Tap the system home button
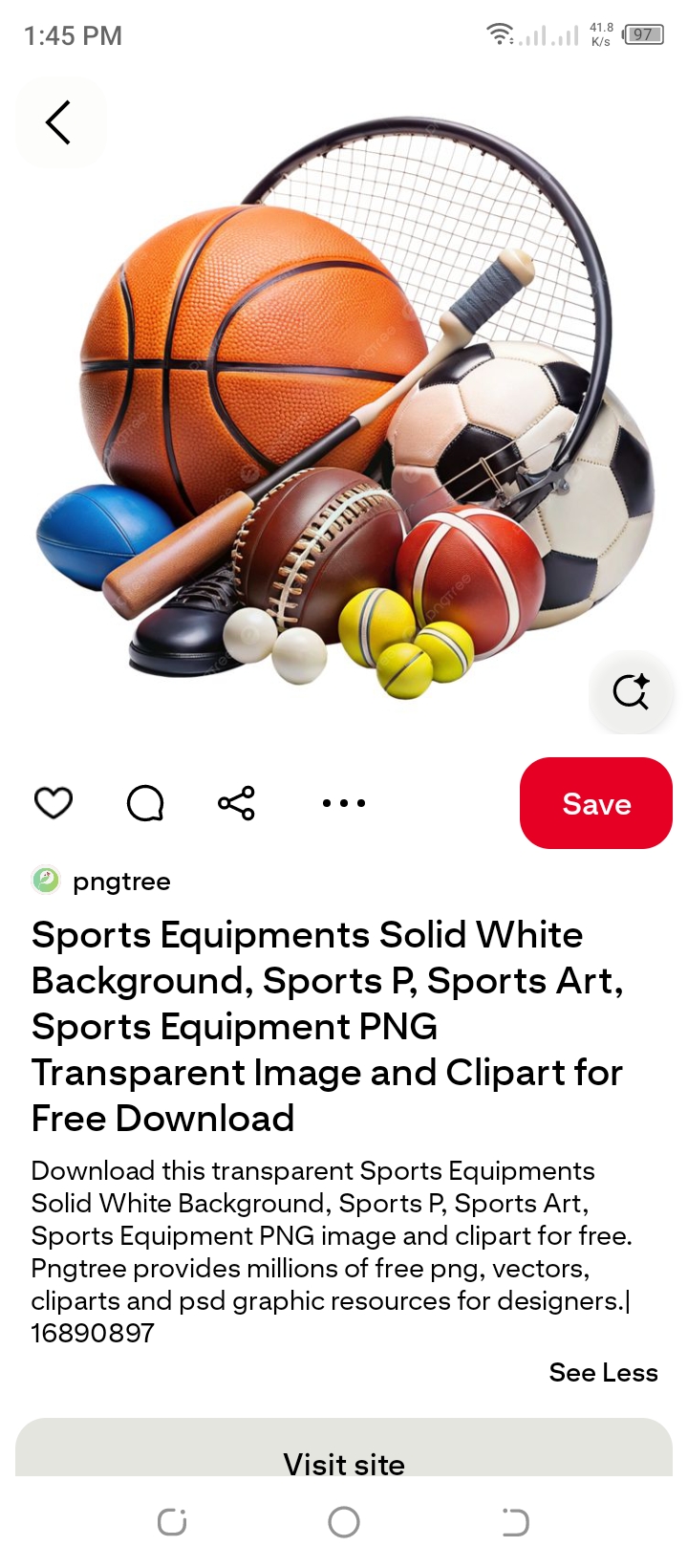688x1568 pixels. pyautogui.click(x=344, y=1522)
